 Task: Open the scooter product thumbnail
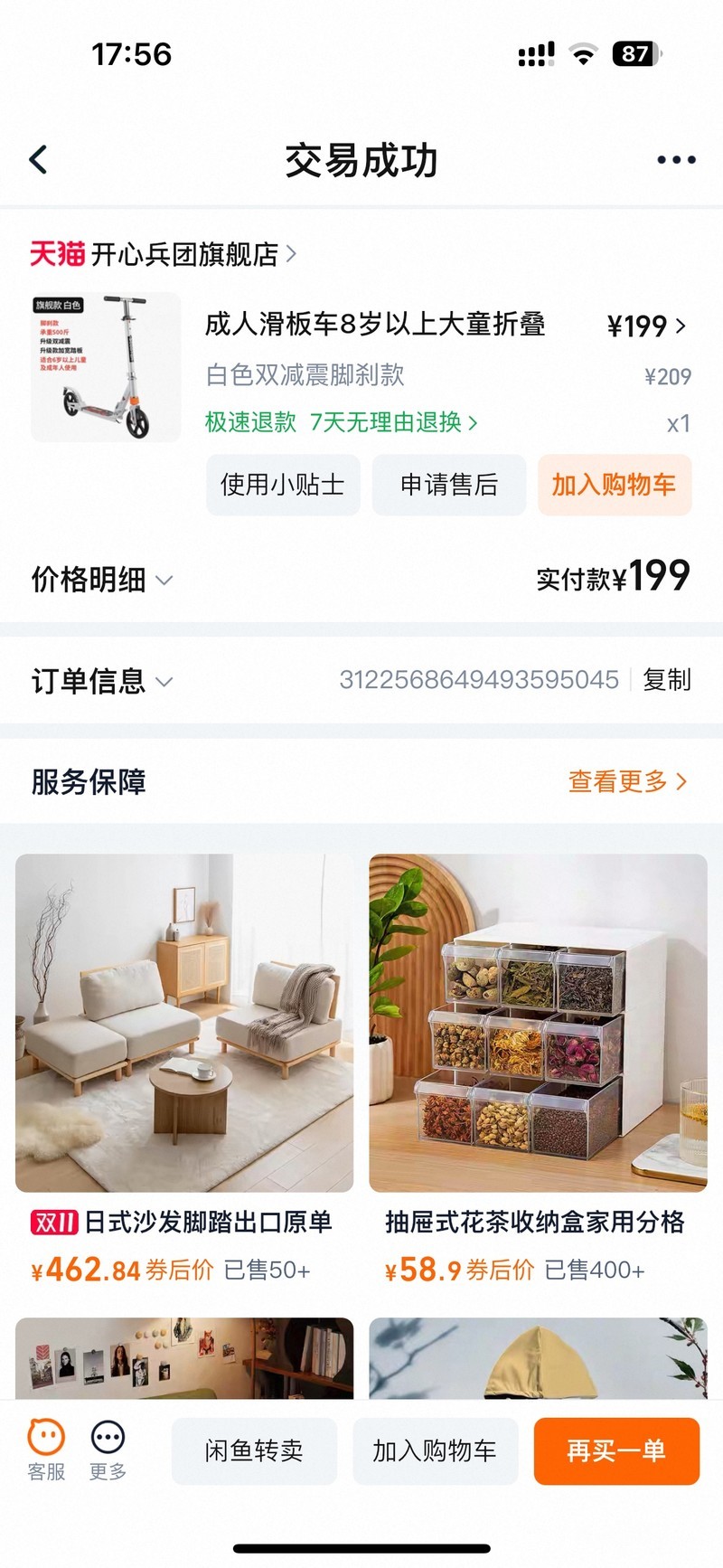tap(106, 366)
